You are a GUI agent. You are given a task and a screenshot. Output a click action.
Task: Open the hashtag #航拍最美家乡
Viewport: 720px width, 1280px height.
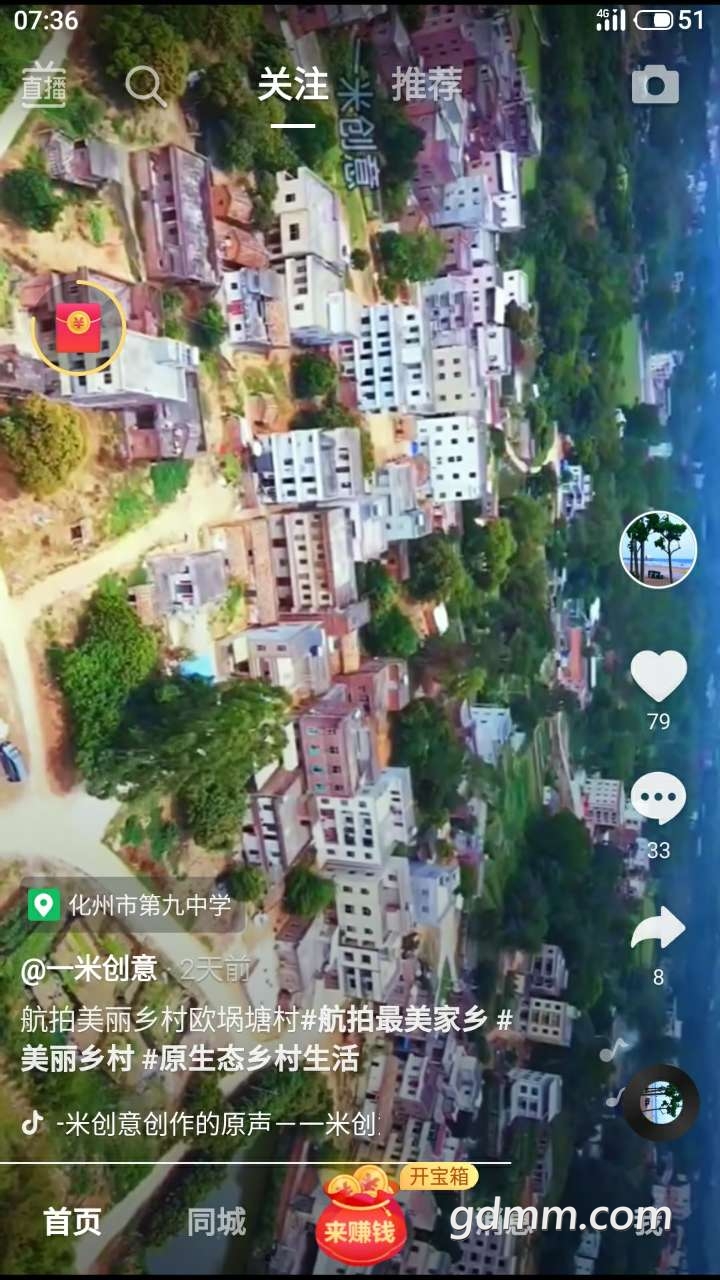395,1020
